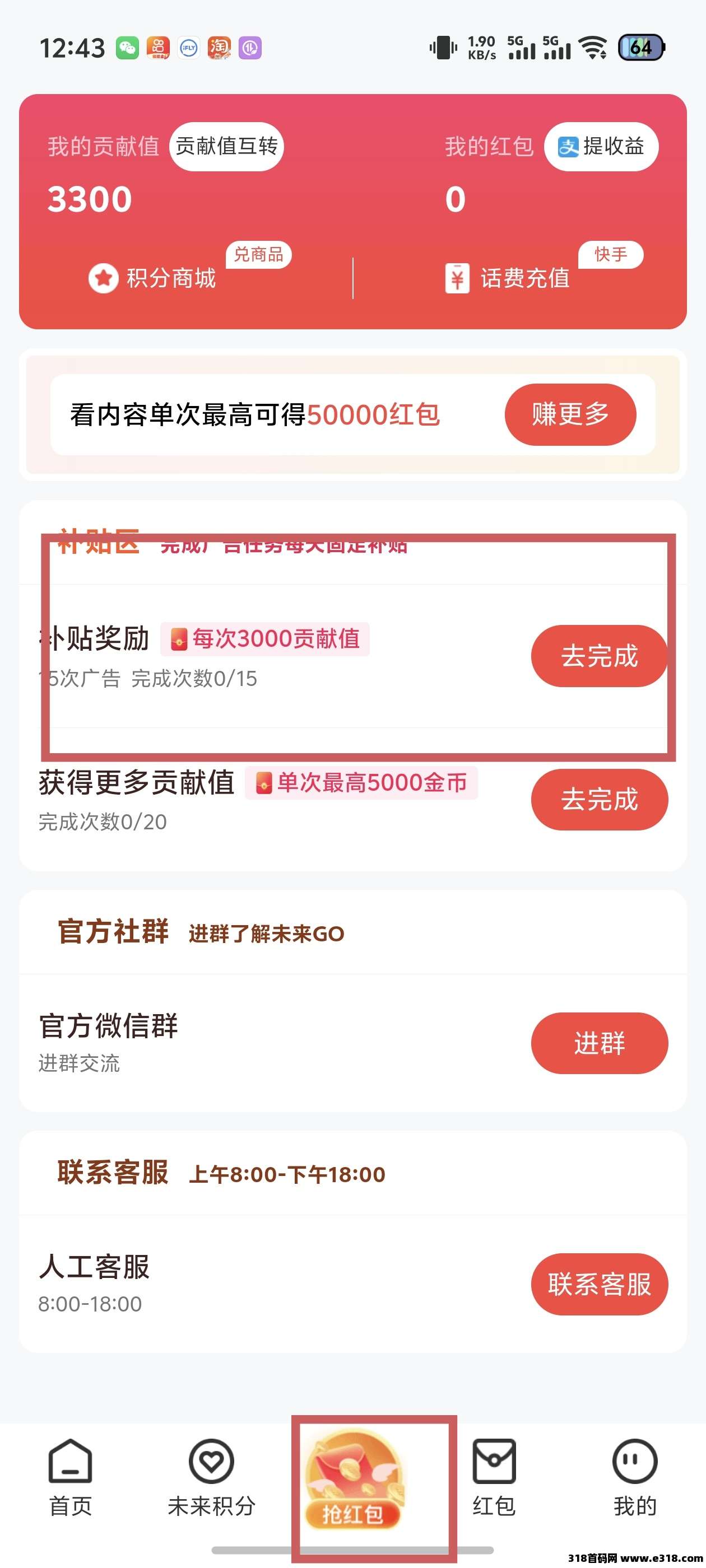Tap the 赚更多 button
Viewport: 706px width, 1568px height.
tap(570, 414)
